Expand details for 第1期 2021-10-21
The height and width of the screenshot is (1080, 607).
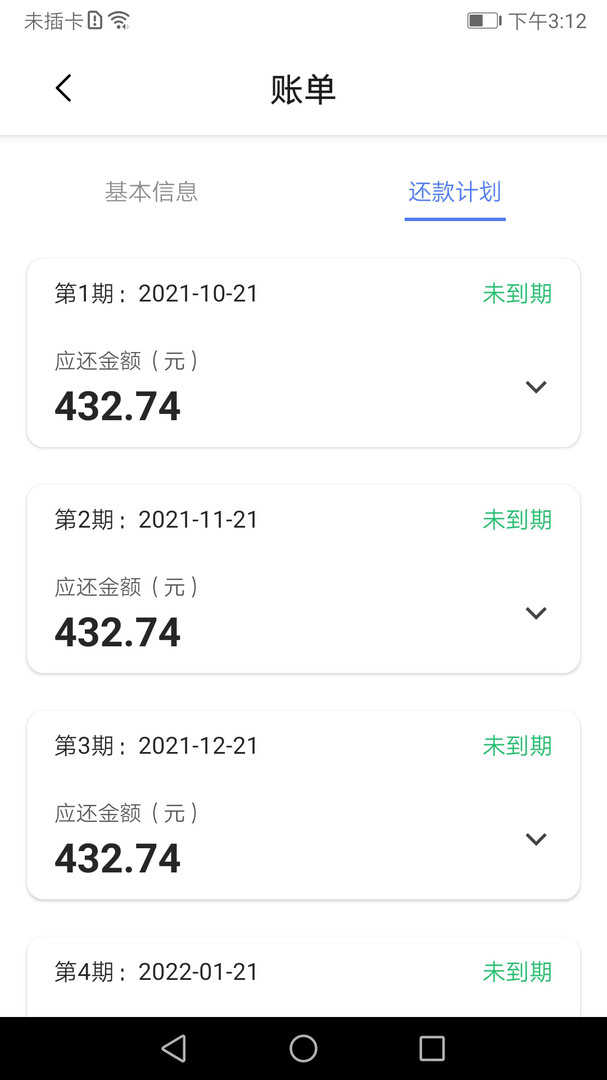[536, 387]
